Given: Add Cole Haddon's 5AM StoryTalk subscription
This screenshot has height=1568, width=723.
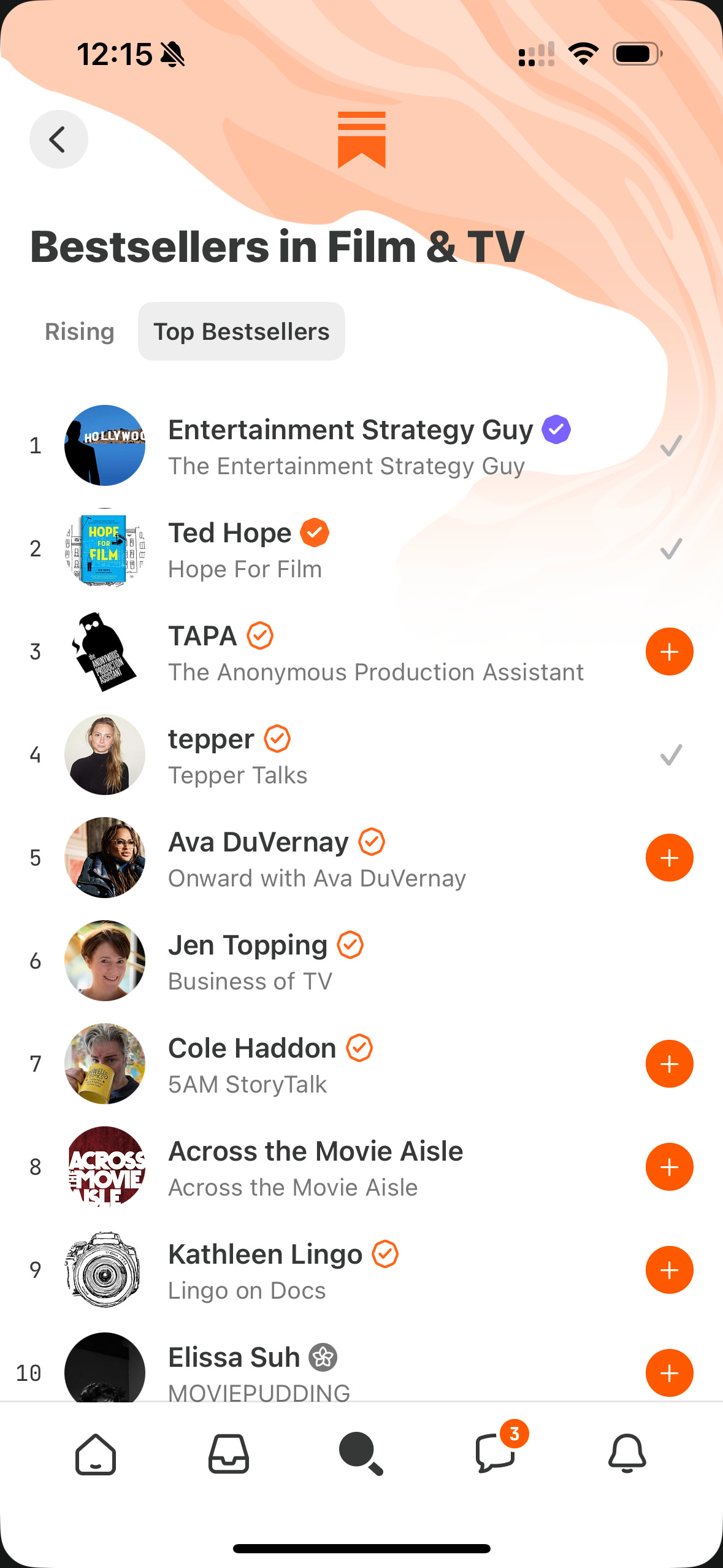Looking at the screenshot, I should coord(669,1064).
